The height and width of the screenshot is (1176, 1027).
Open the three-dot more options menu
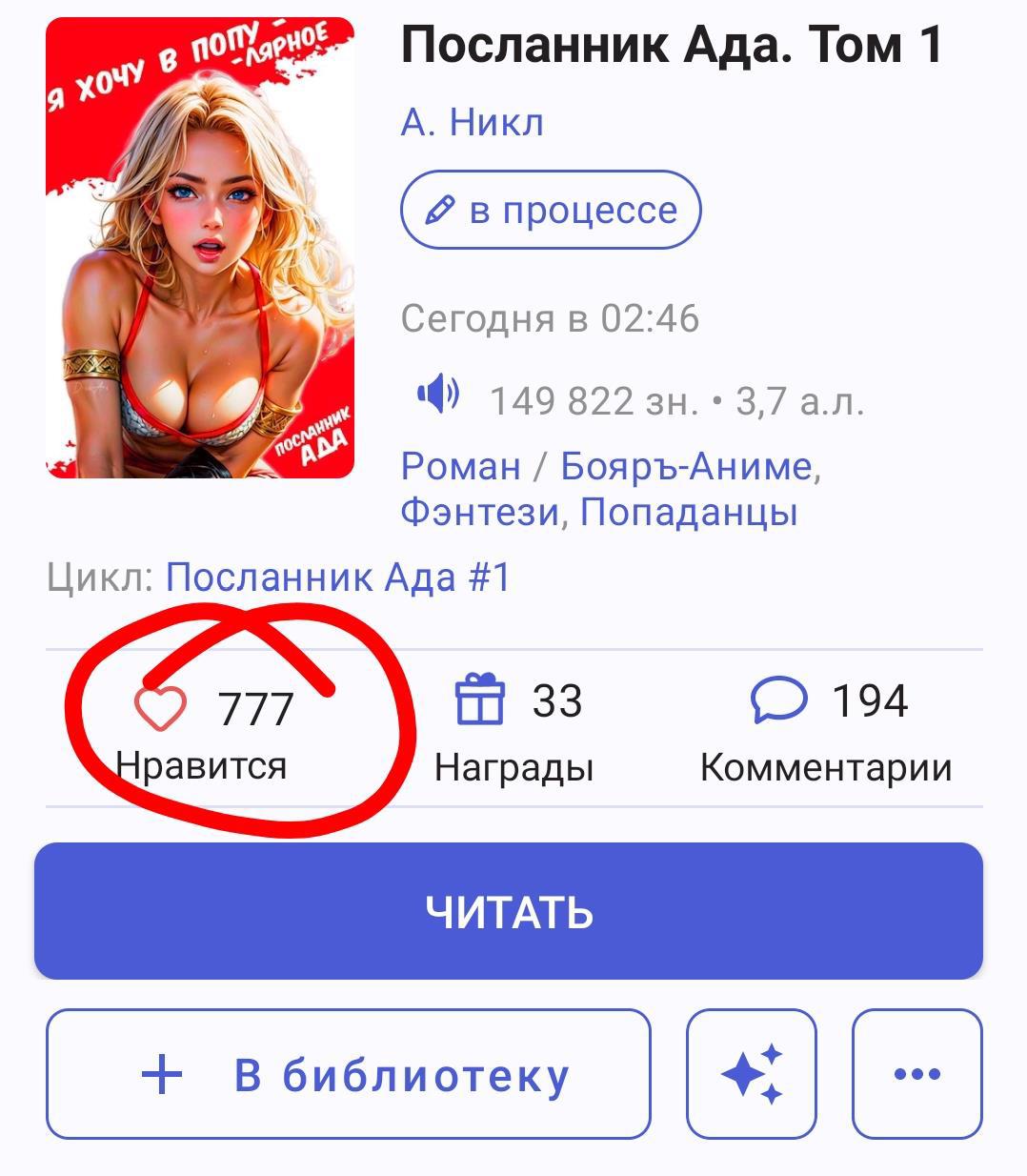point(916,1074)
